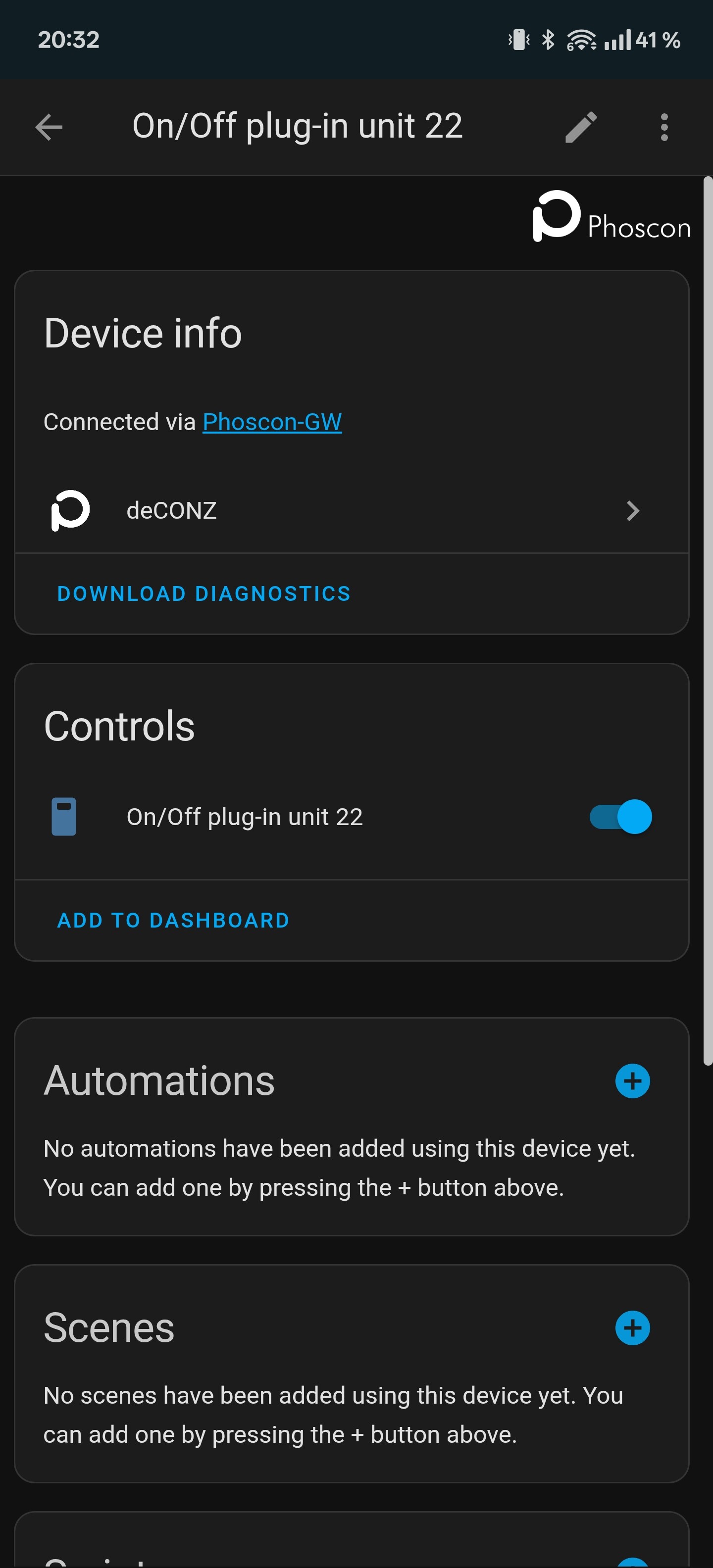The width and height of the screenshot is (713, 1568).
Task: Go back using the arrow icon
Action: (49, 127)
